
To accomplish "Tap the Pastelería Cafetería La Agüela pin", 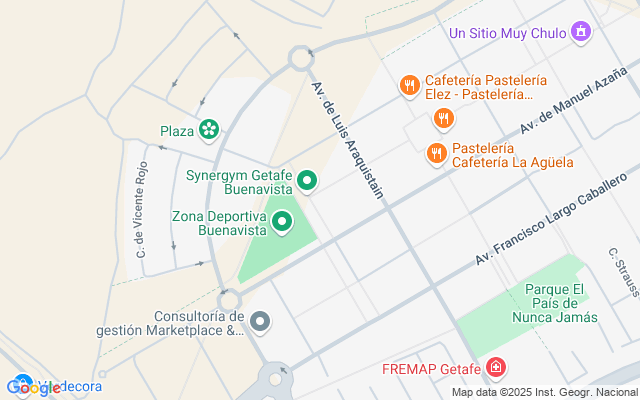I will pos(437,154).
